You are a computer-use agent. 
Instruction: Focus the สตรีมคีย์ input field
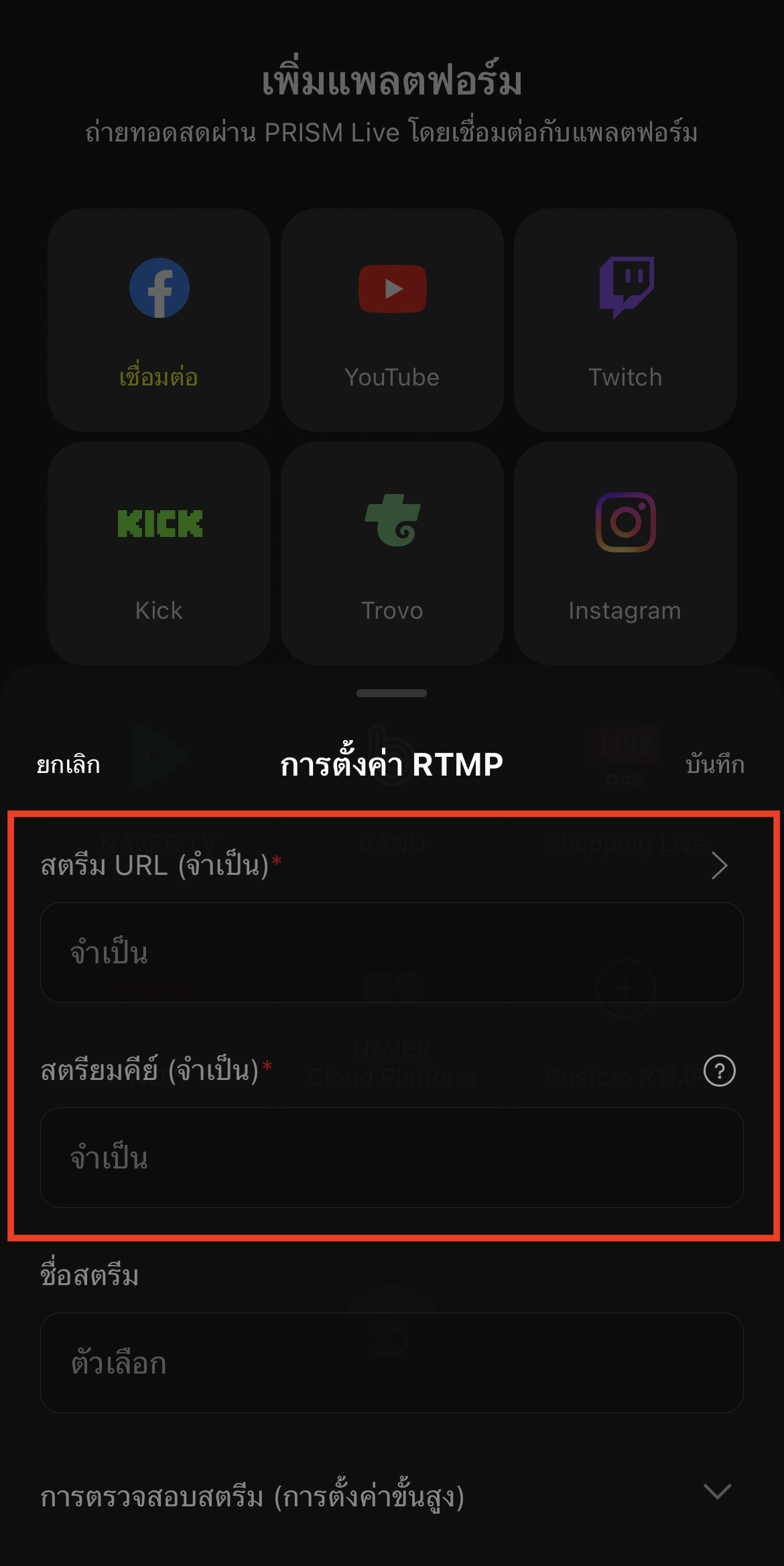pos(392,1158)
